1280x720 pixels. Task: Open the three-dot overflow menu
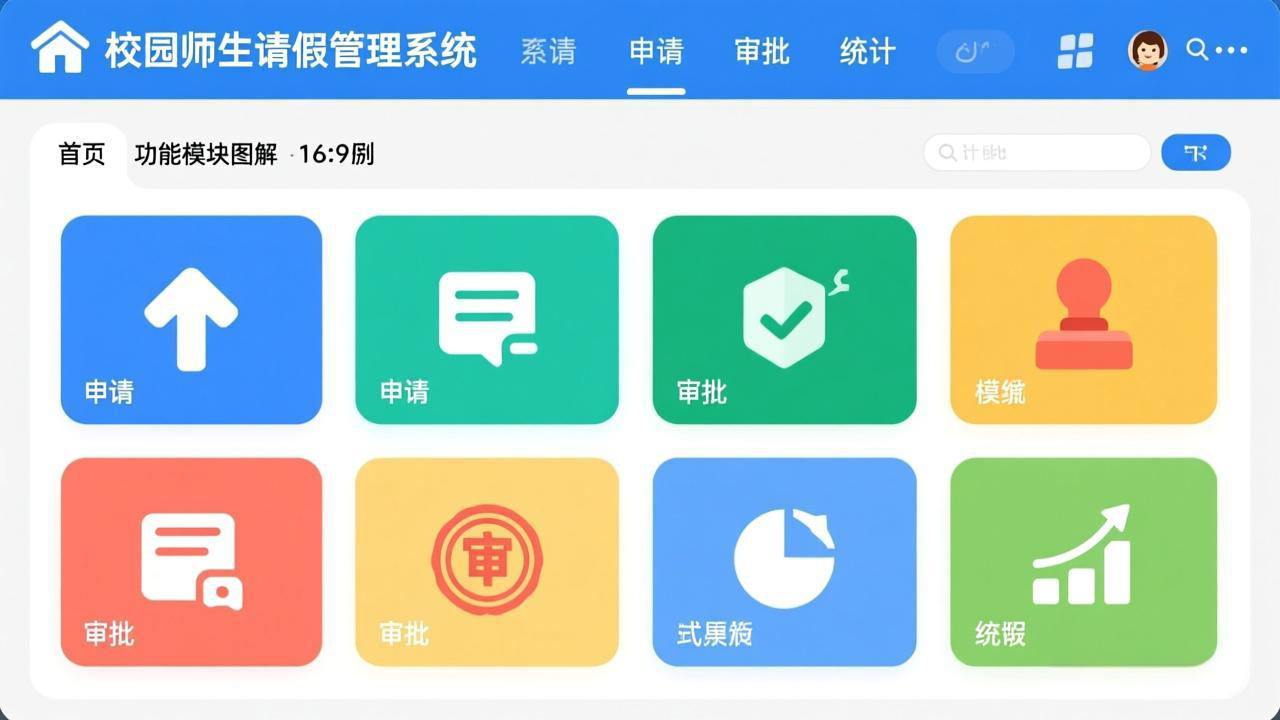tap(1232, 50)
